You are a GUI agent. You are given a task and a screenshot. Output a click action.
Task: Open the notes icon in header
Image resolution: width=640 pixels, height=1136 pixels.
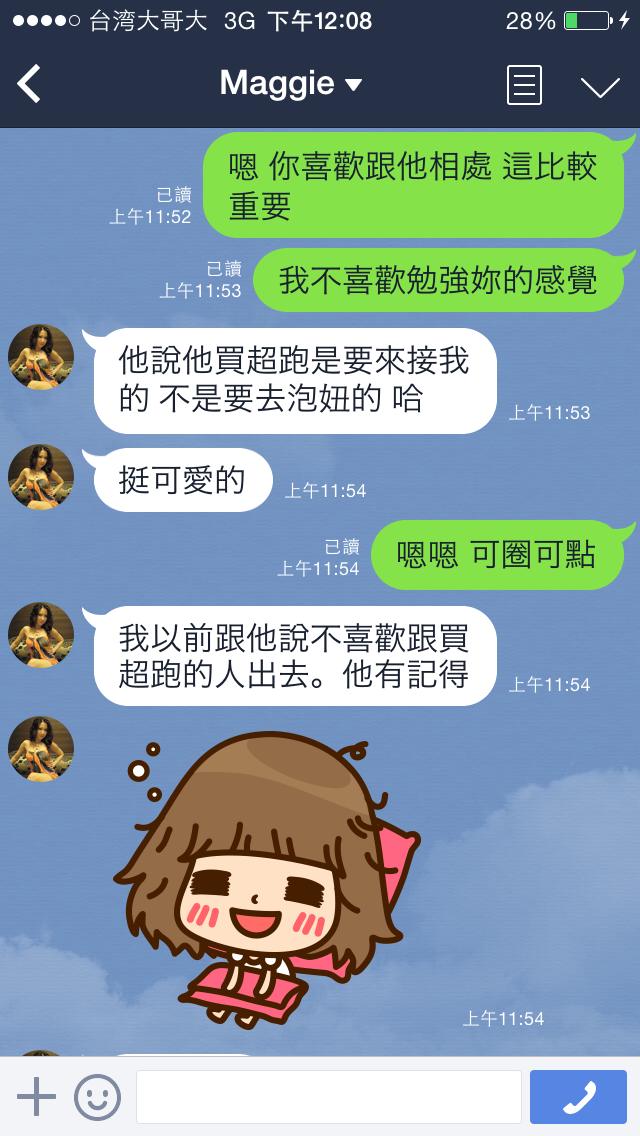pyautogui.click(x=525, y=85)
